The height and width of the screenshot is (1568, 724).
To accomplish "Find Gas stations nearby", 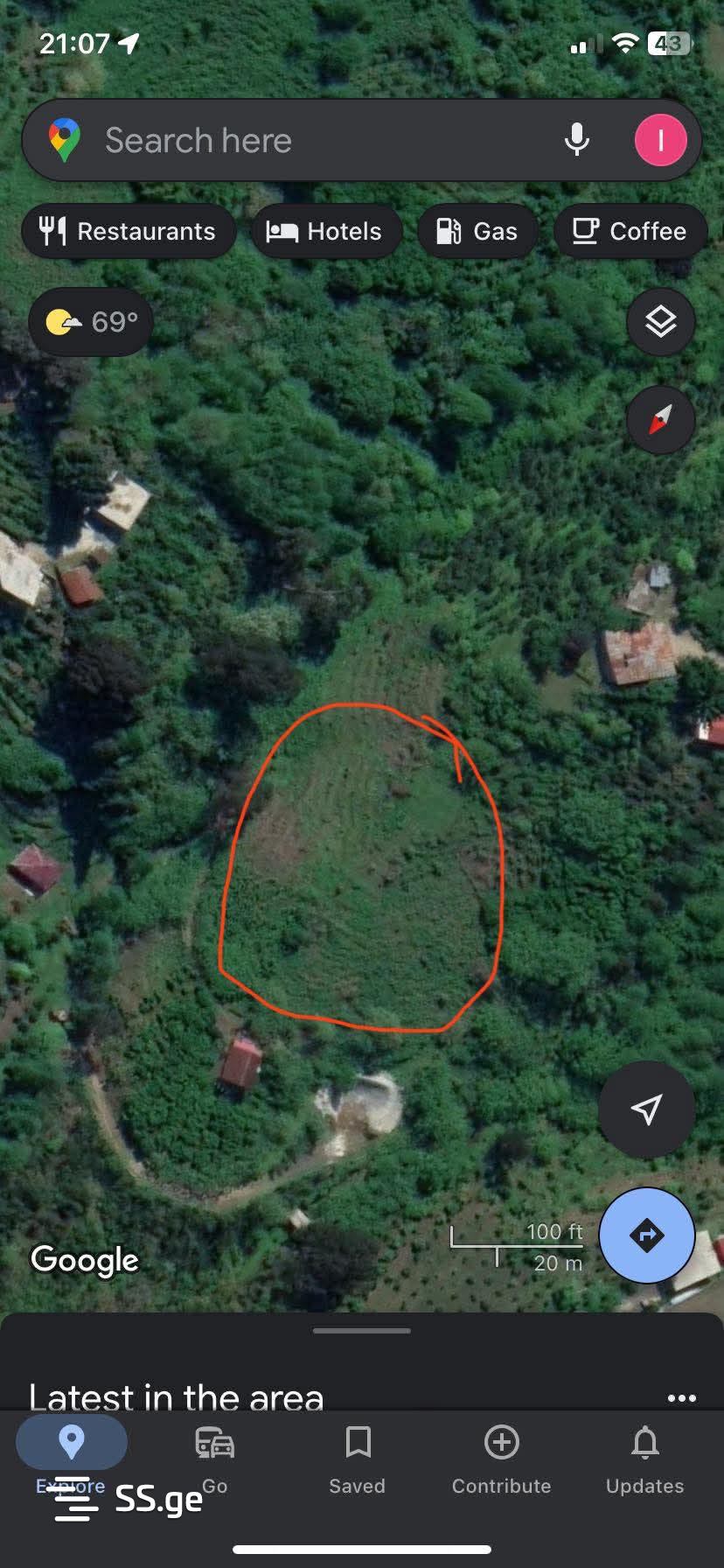I will click(x=477, y=231).
